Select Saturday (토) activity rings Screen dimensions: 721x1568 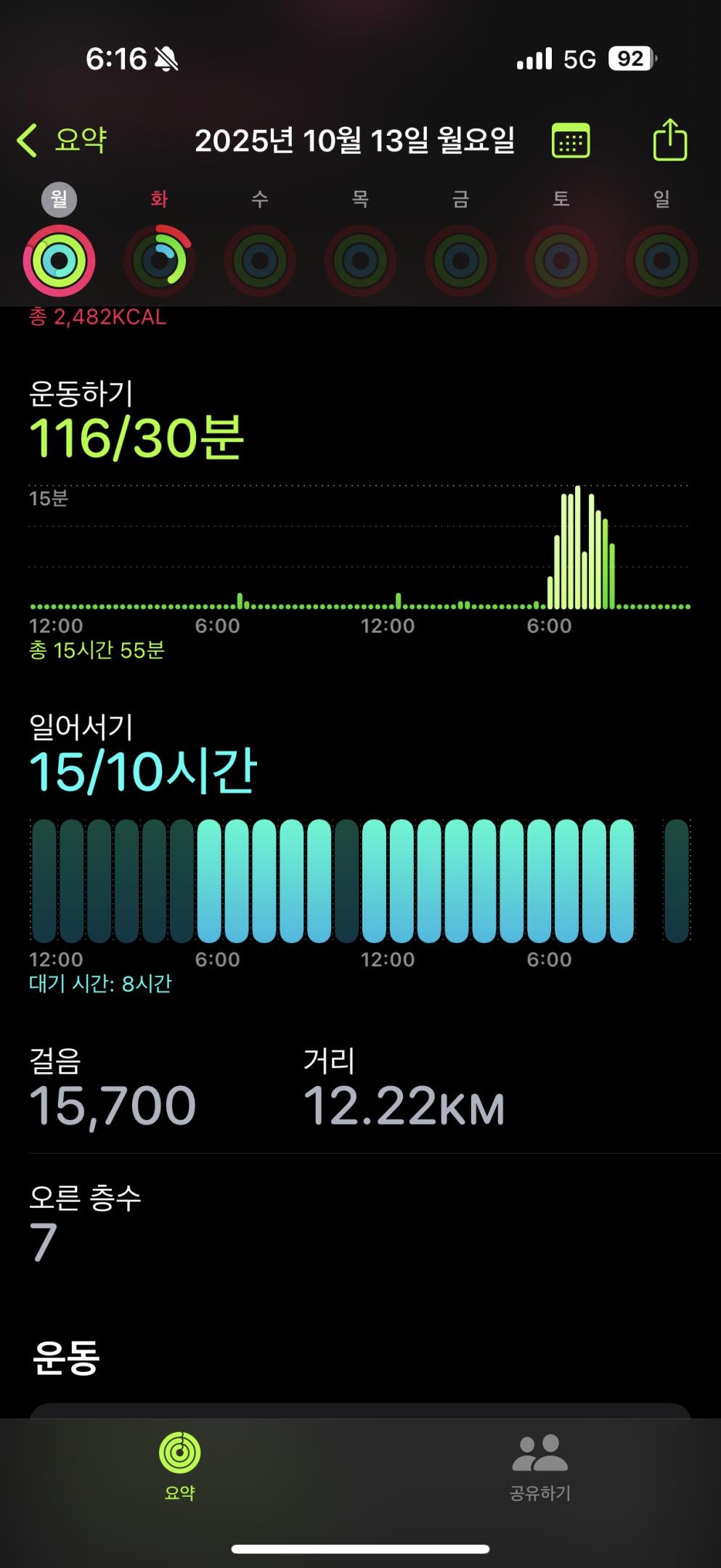[561, 261]
